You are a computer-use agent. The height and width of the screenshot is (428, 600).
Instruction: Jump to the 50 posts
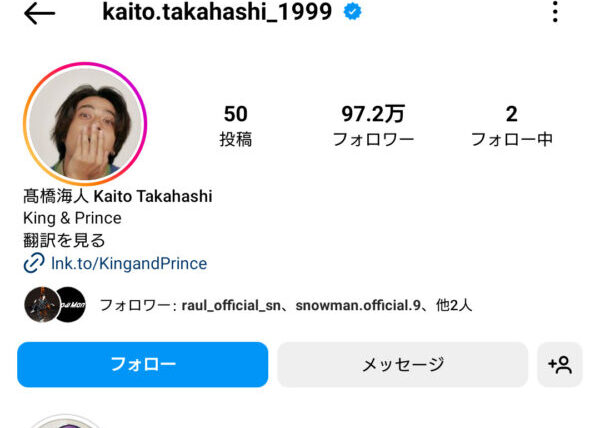pyautogui.click(x=236, y=126)
